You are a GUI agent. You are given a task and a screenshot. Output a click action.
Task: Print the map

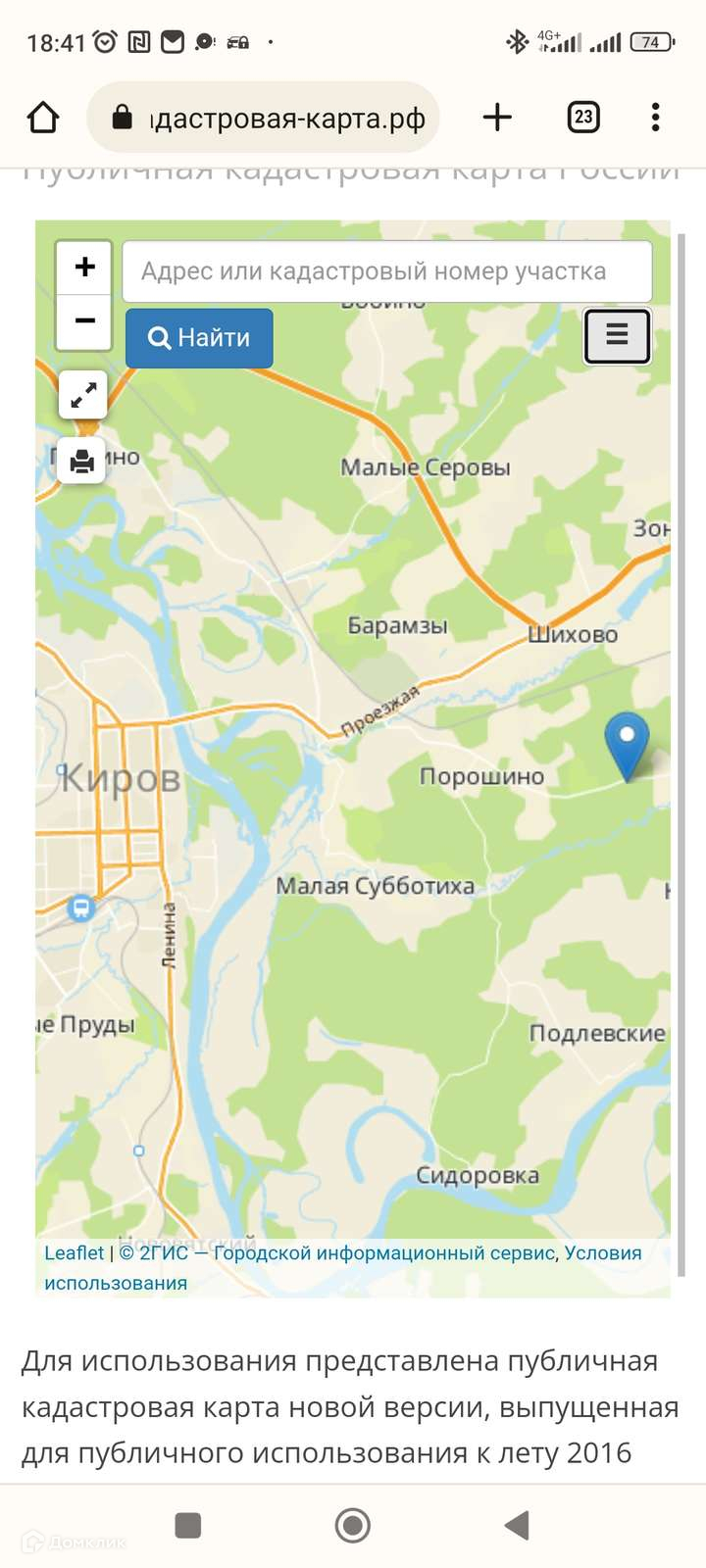(82, 460)
